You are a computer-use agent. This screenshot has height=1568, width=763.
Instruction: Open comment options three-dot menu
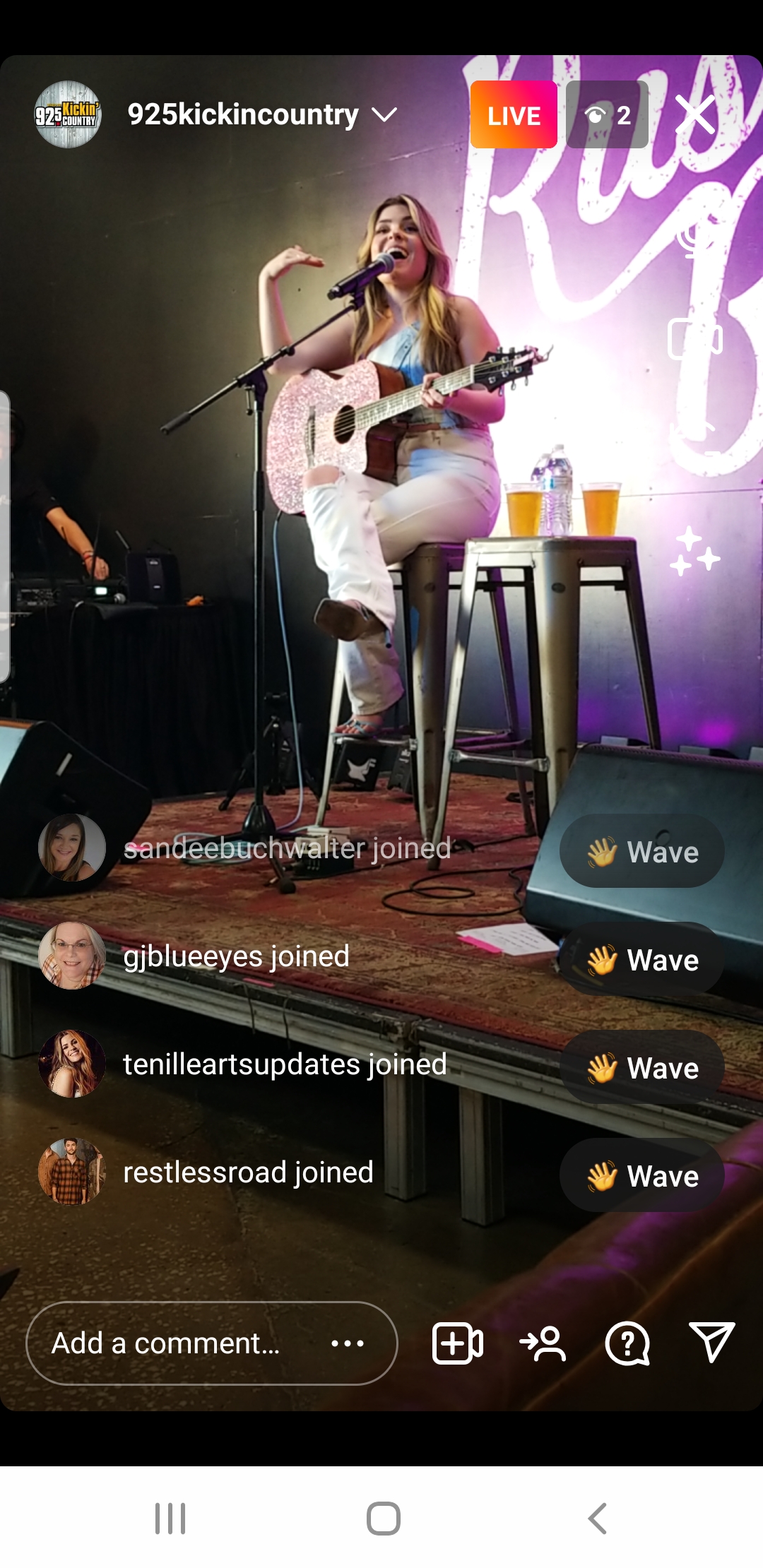tap(348, 1343)
